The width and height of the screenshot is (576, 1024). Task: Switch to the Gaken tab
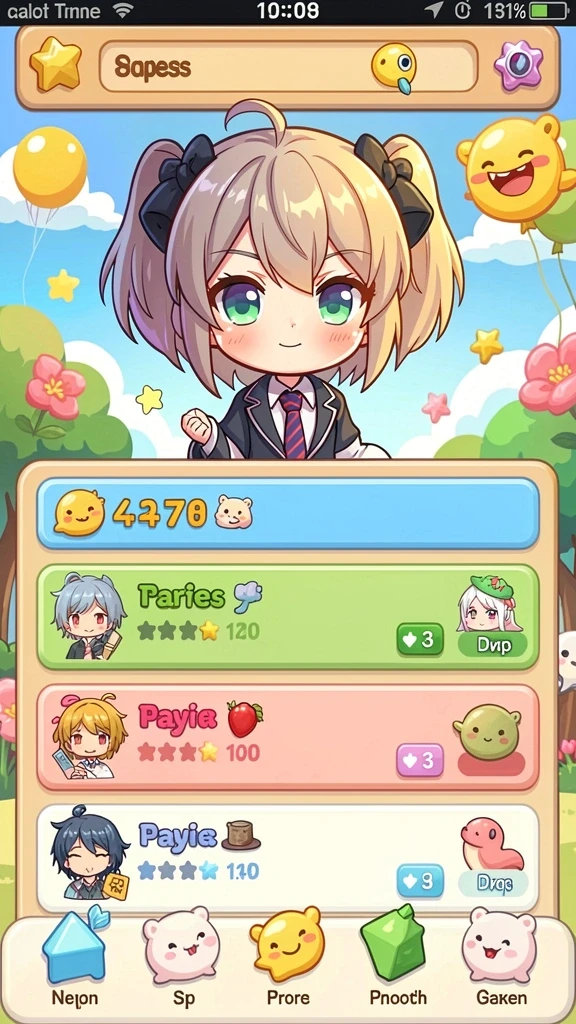point(500,959)
